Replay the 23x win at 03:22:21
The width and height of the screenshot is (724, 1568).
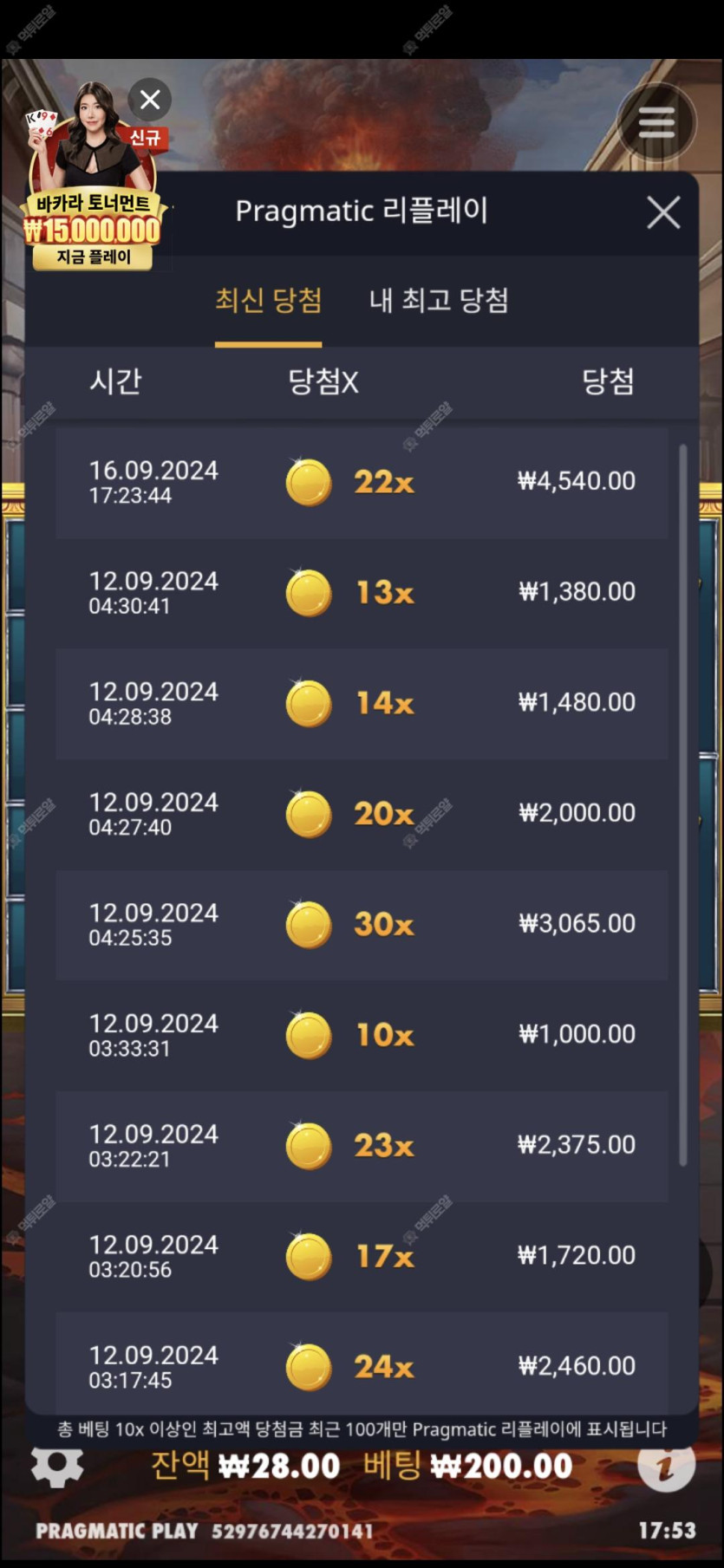[362, 1146]
